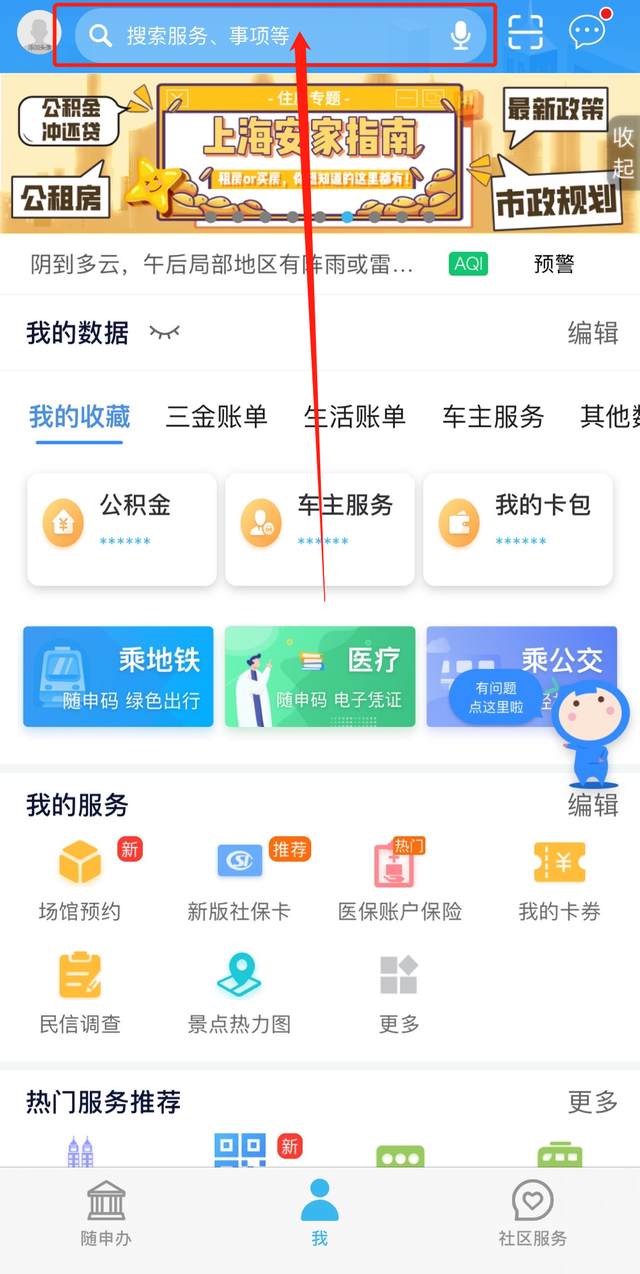Edit the 我的服务 section
Screen dimensions: 640x1274
[x=592, y=804]
